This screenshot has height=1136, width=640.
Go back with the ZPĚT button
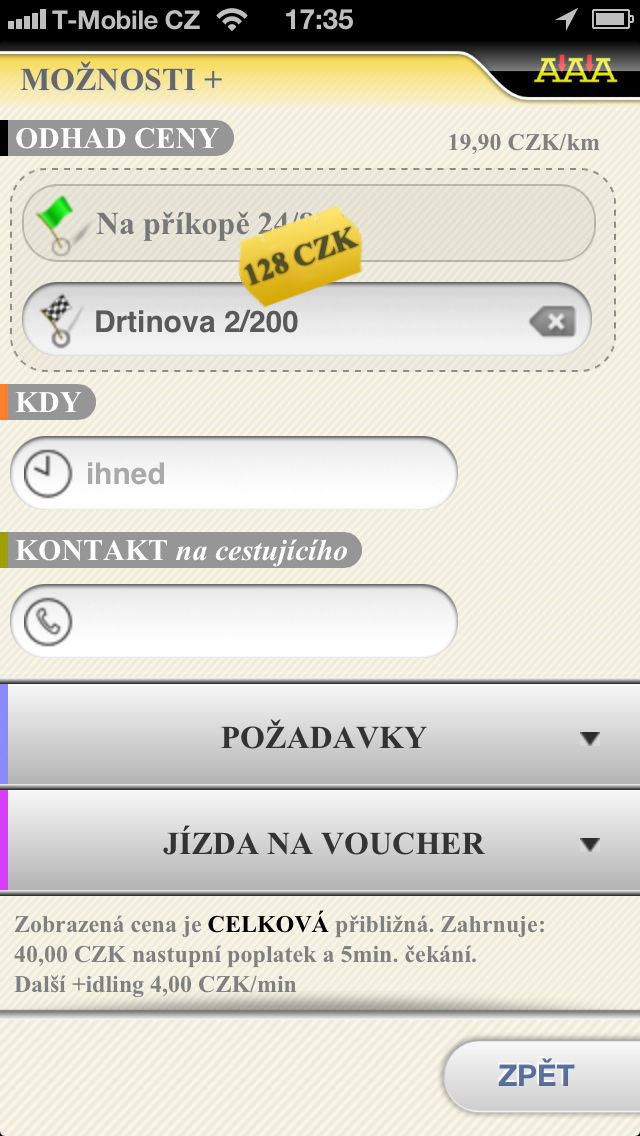537,1076
